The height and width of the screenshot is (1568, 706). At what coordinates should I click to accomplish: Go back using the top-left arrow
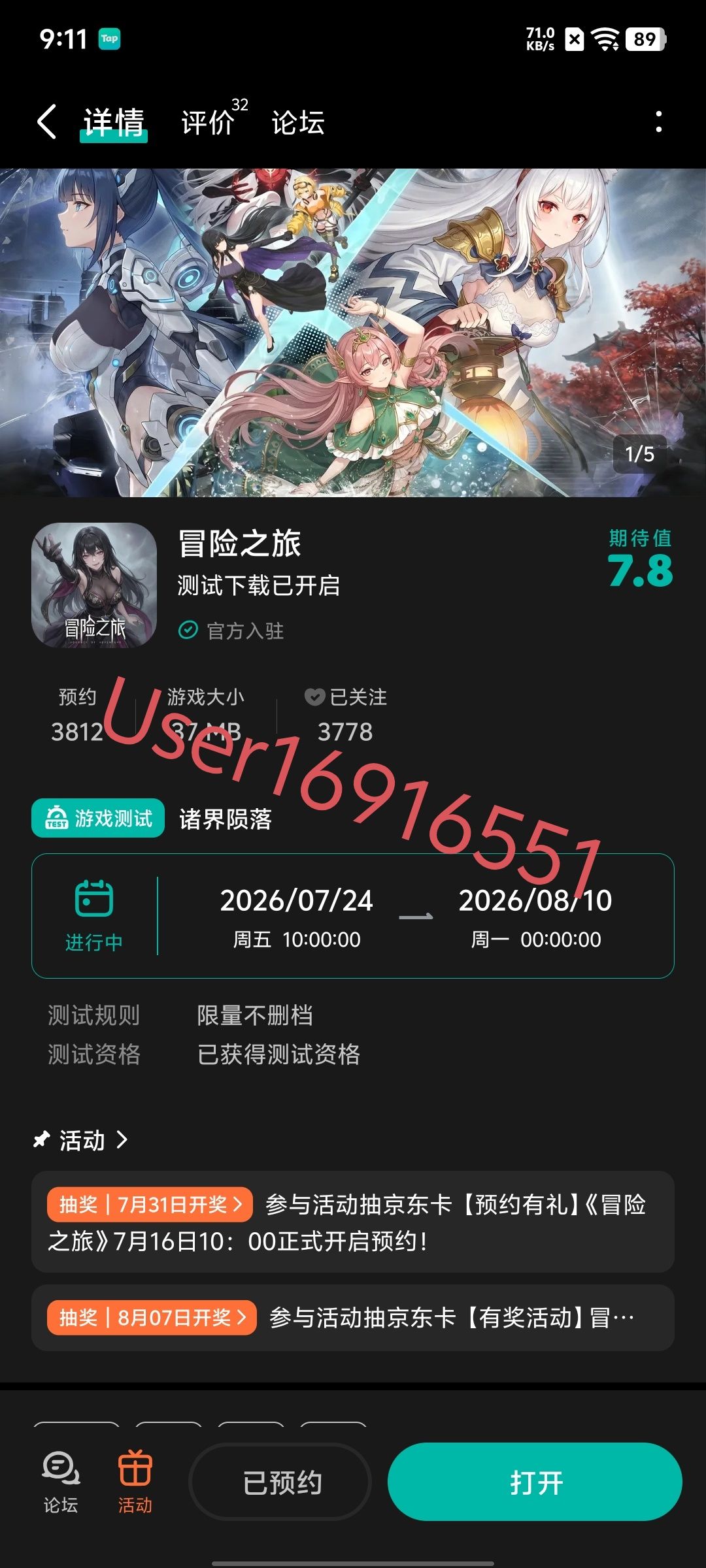coord(46,122)
